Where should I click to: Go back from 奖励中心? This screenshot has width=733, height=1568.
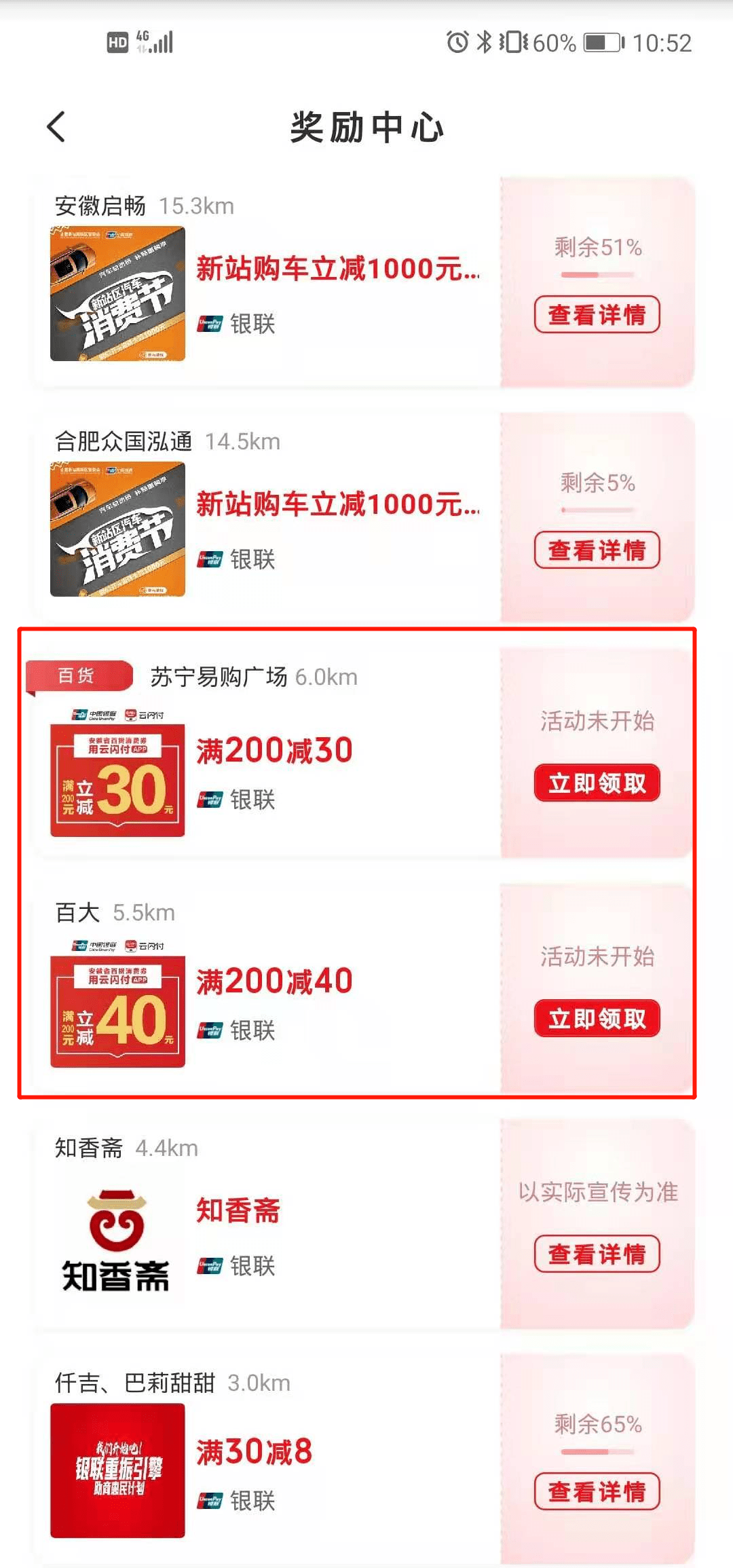pos(56,127)
